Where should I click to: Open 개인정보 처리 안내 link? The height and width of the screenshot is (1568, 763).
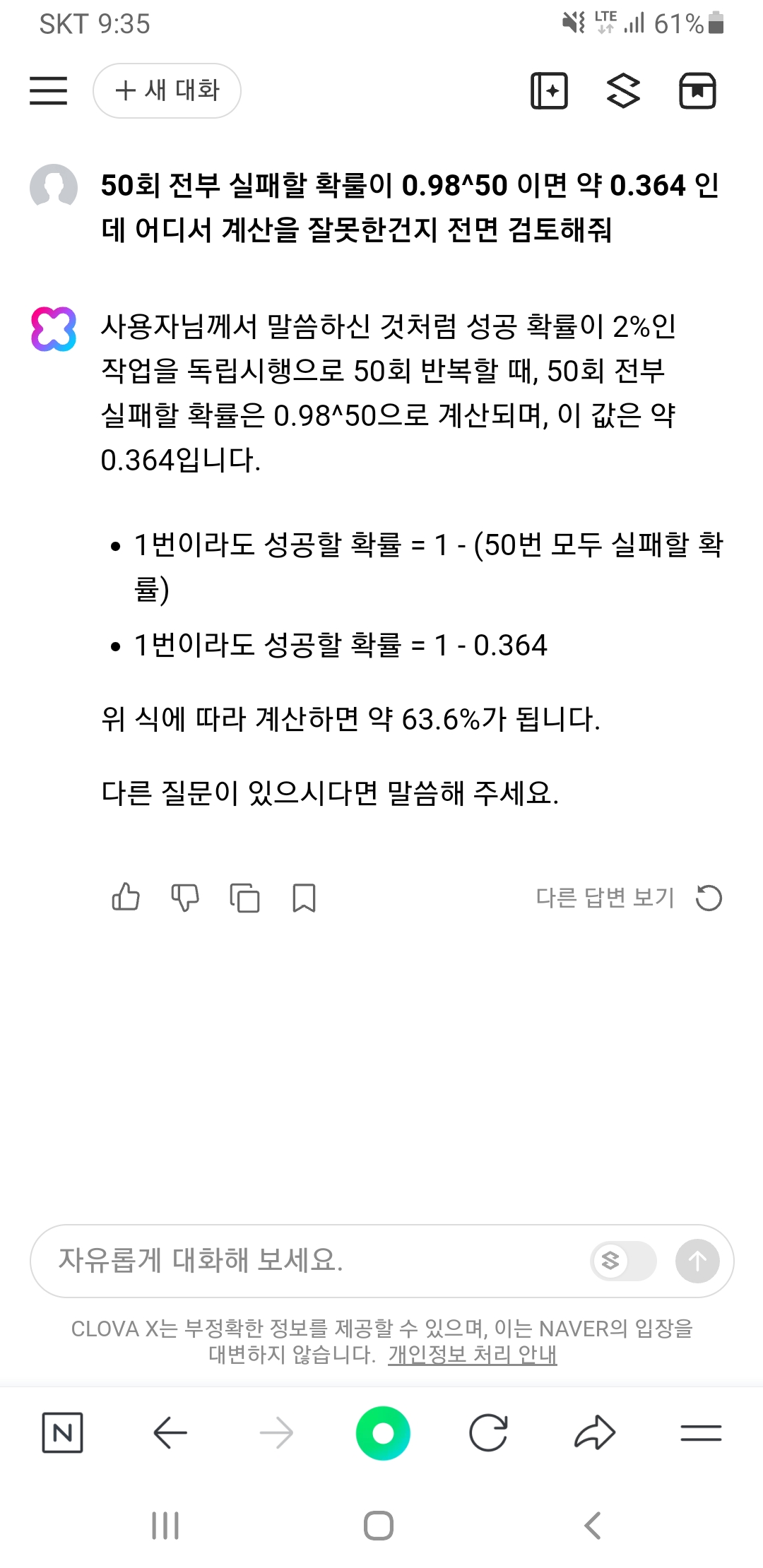[x=472, y=1355]
